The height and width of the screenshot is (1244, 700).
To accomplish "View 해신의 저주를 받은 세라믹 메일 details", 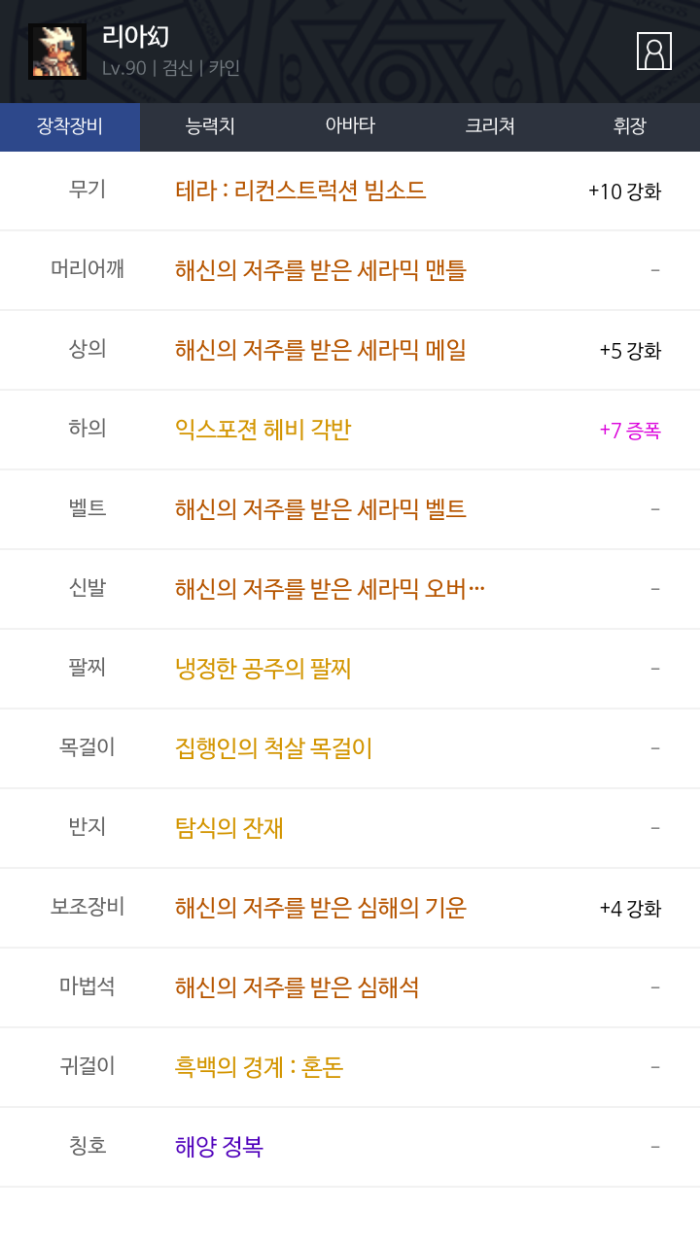I will pyautogui.click(x=320, y=350).
